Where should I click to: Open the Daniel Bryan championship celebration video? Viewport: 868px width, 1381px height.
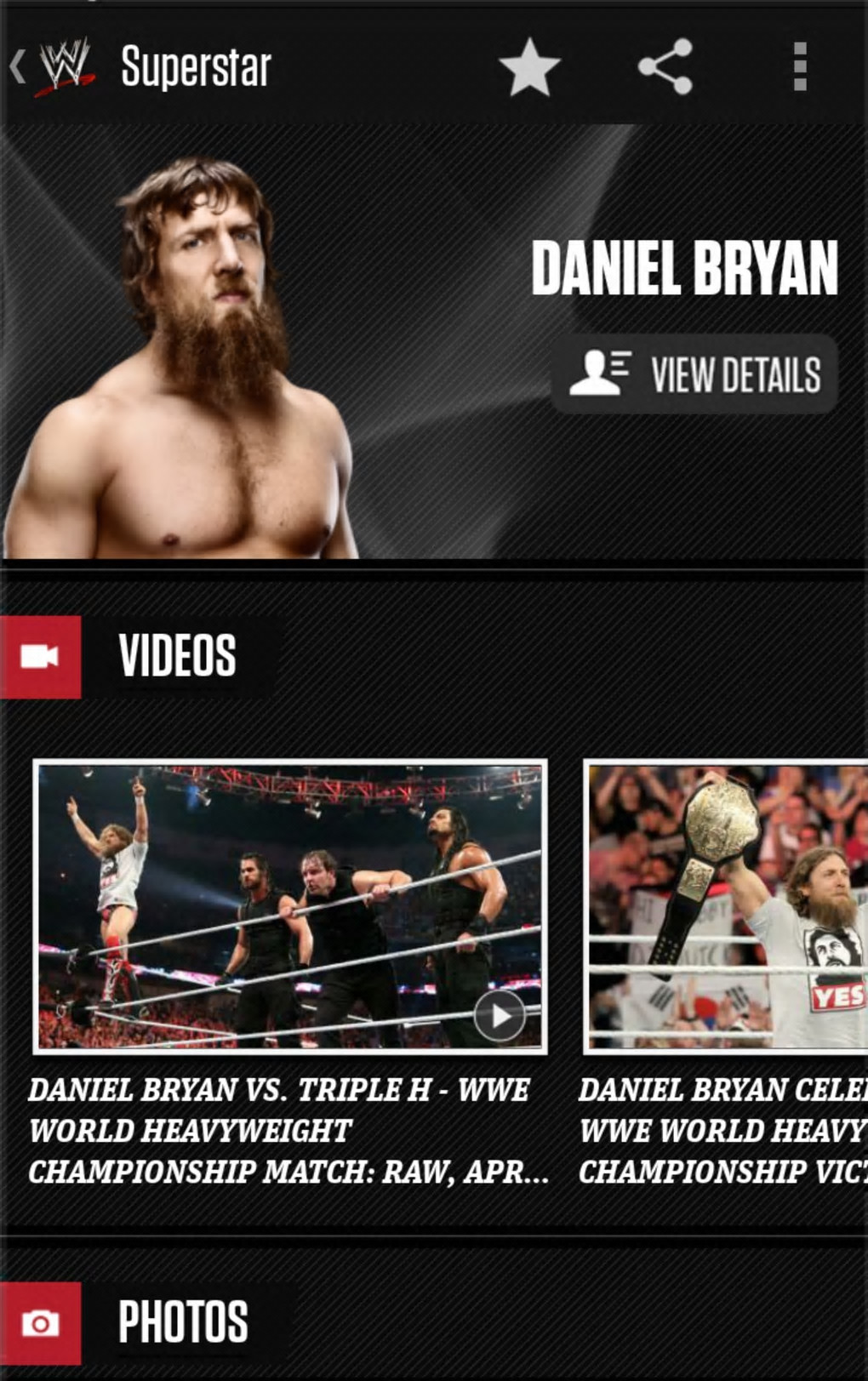coord(726,906)
